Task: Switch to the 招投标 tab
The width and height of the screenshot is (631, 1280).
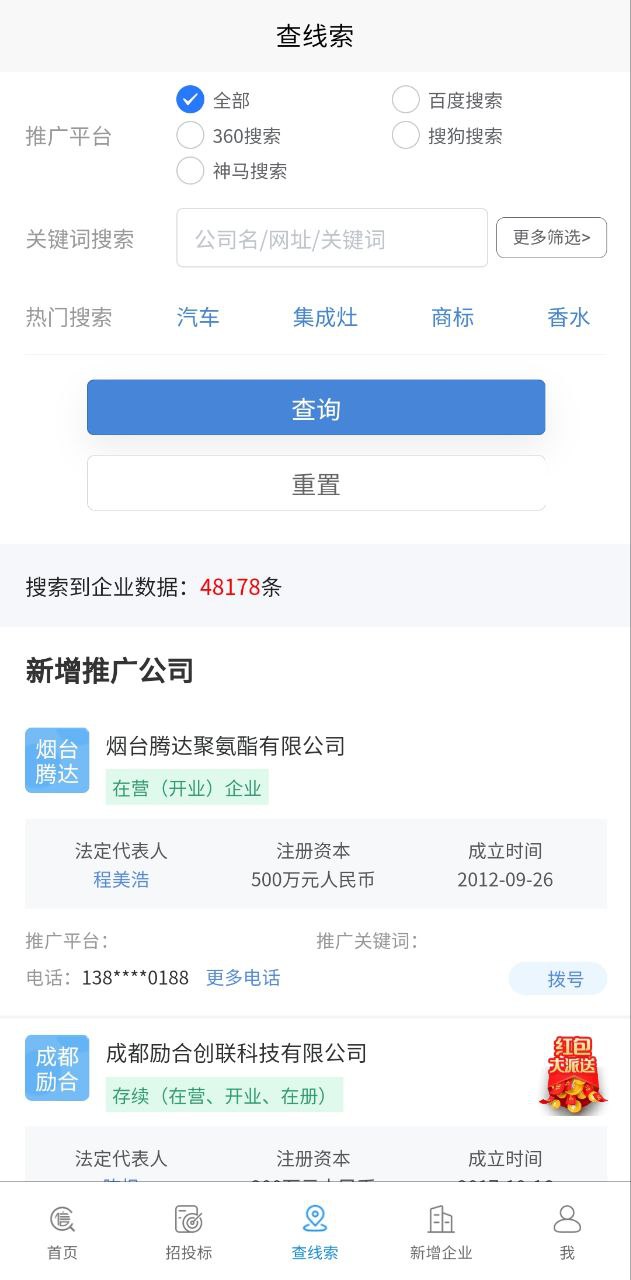Action: click(x=189, y=1232)
